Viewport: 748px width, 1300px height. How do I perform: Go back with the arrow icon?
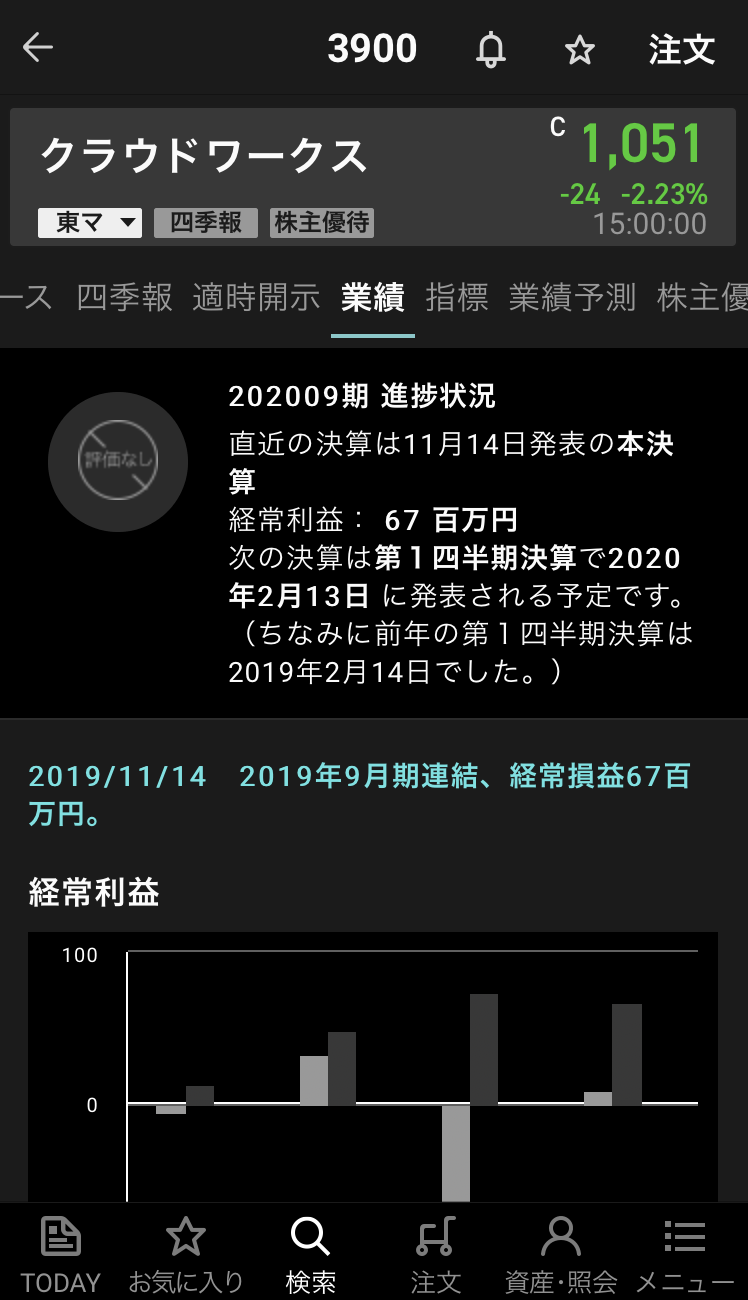pyautogui.click(x=38, y=48)
